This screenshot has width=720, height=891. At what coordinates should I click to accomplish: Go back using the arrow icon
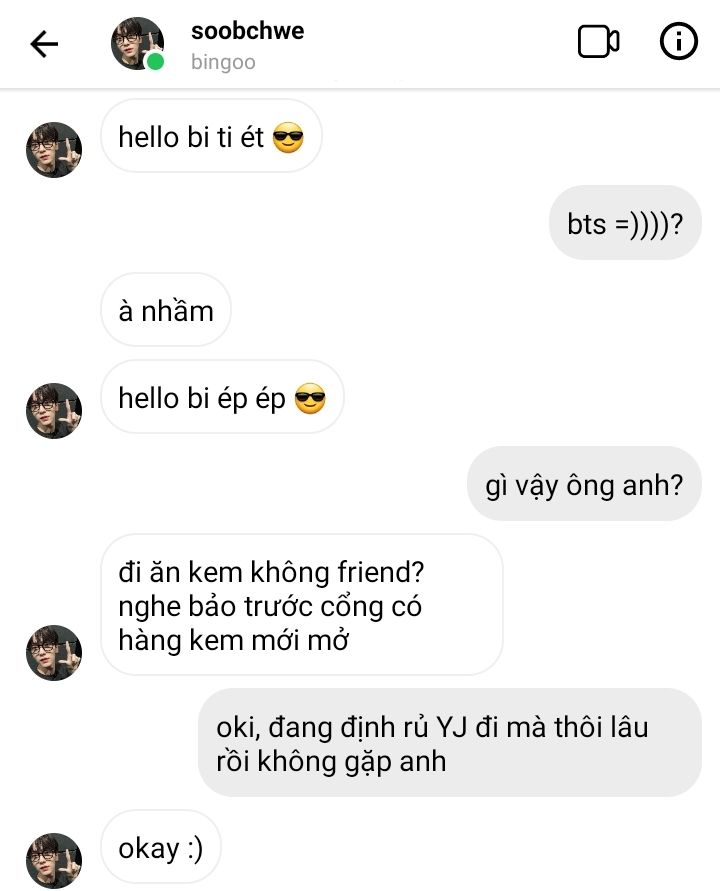pos(44,44)
